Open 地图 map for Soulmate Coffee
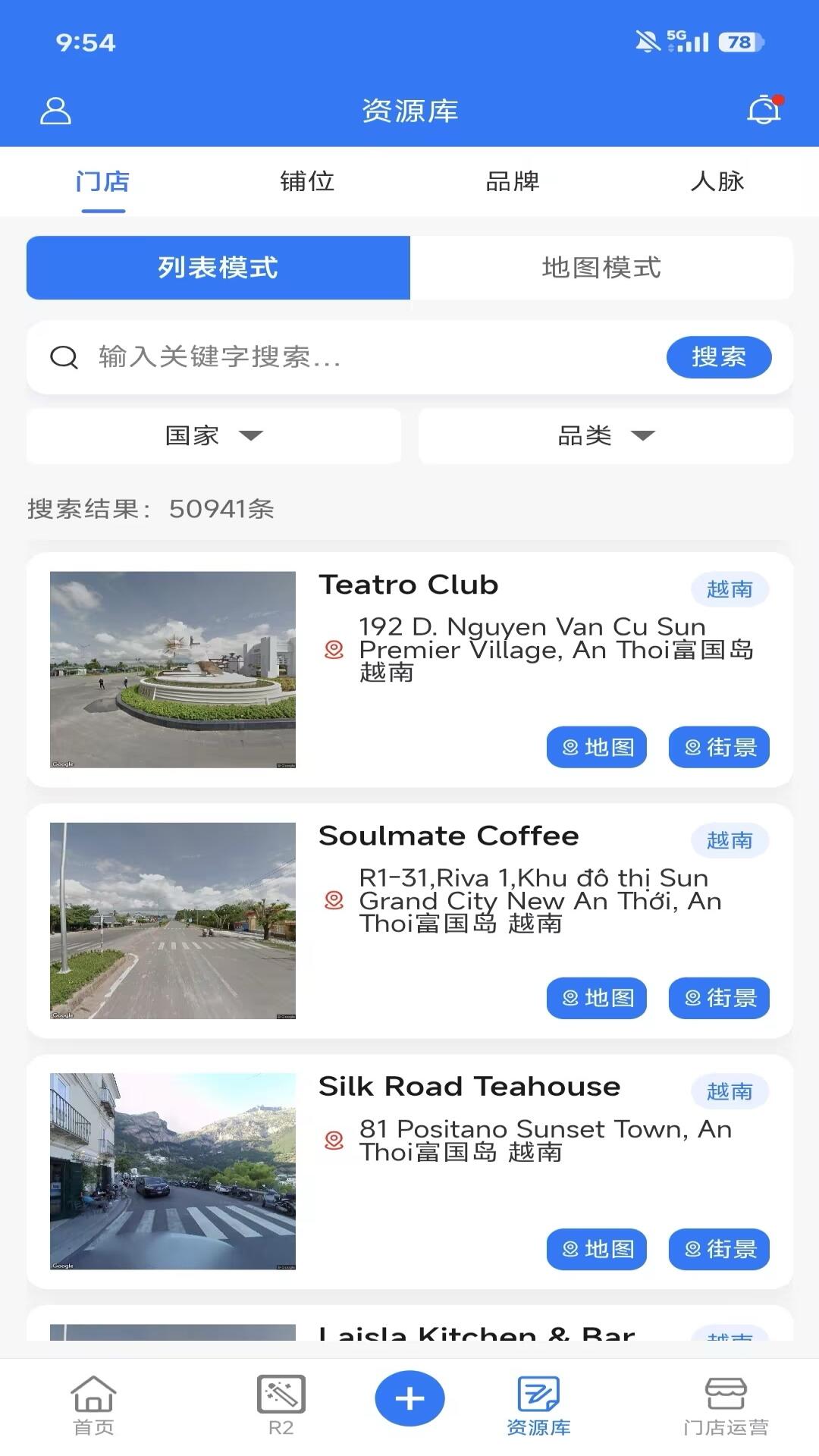This screenshot has height=1456, width=819. [596, 998]
